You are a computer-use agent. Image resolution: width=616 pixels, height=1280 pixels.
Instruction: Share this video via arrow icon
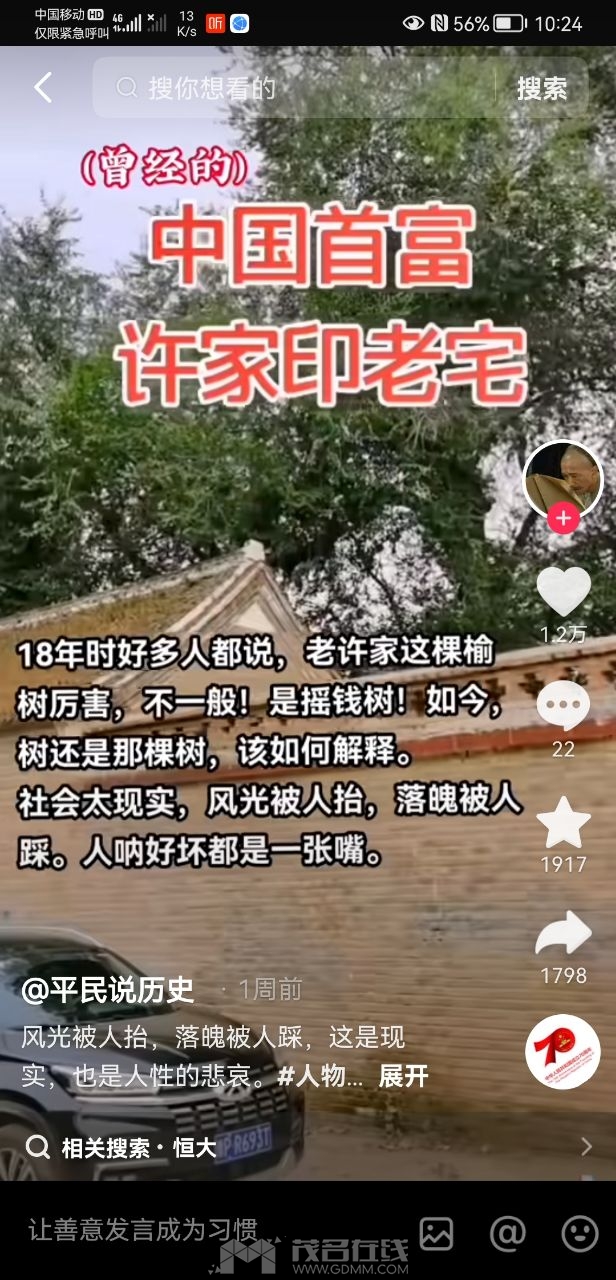[564, 934]
